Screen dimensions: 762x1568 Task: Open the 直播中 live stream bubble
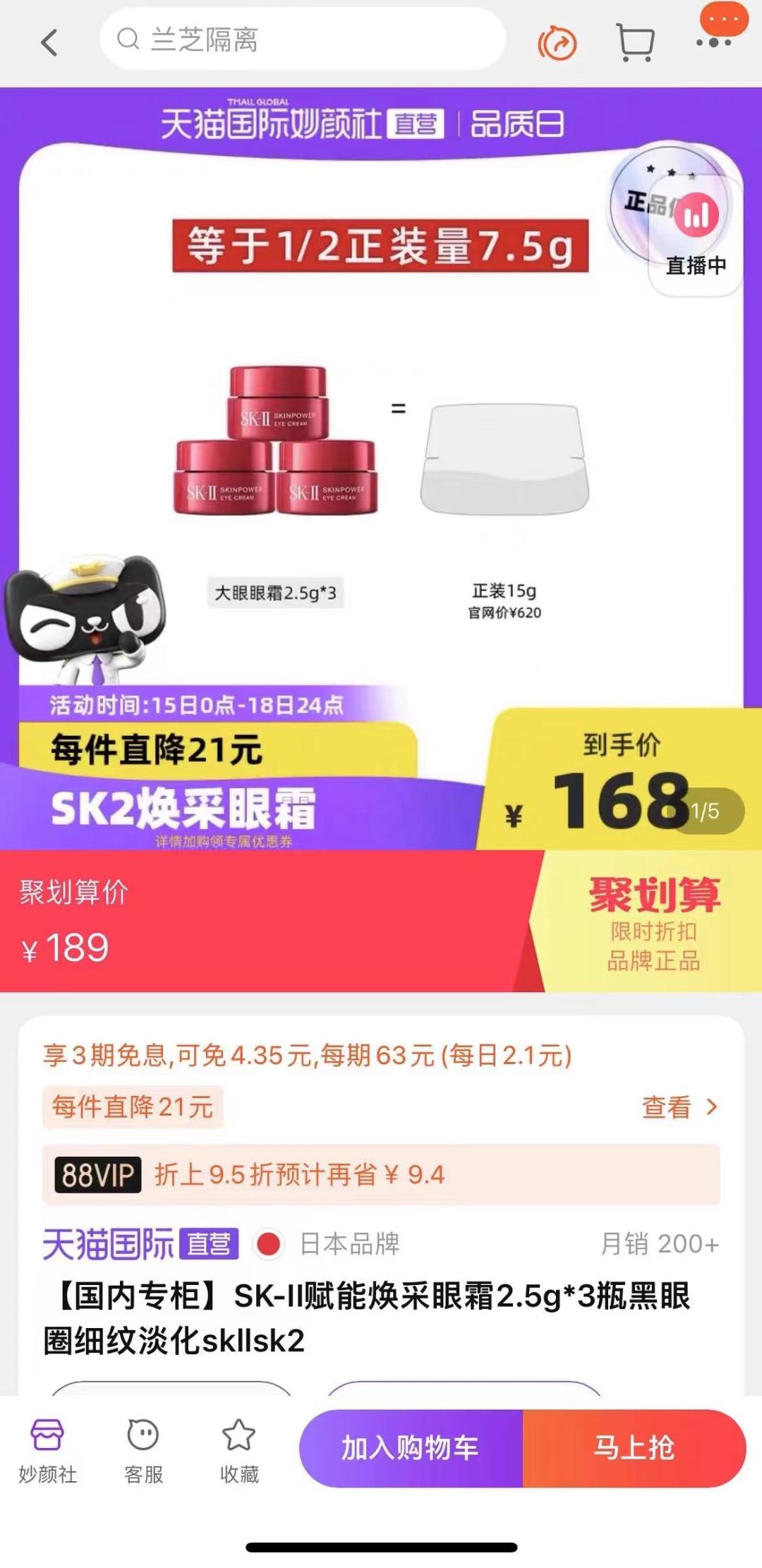coord(695,233)
